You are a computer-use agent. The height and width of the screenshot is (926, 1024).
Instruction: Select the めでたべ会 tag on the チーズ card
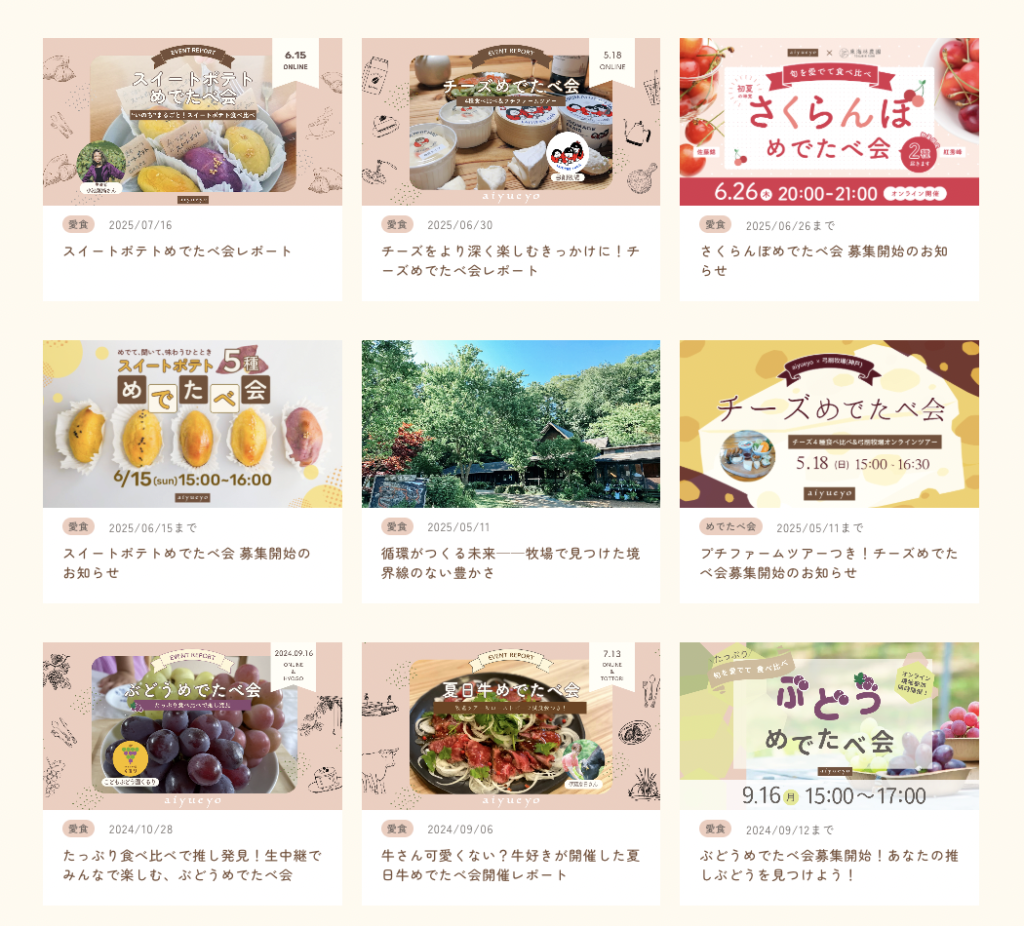point(731,526)
